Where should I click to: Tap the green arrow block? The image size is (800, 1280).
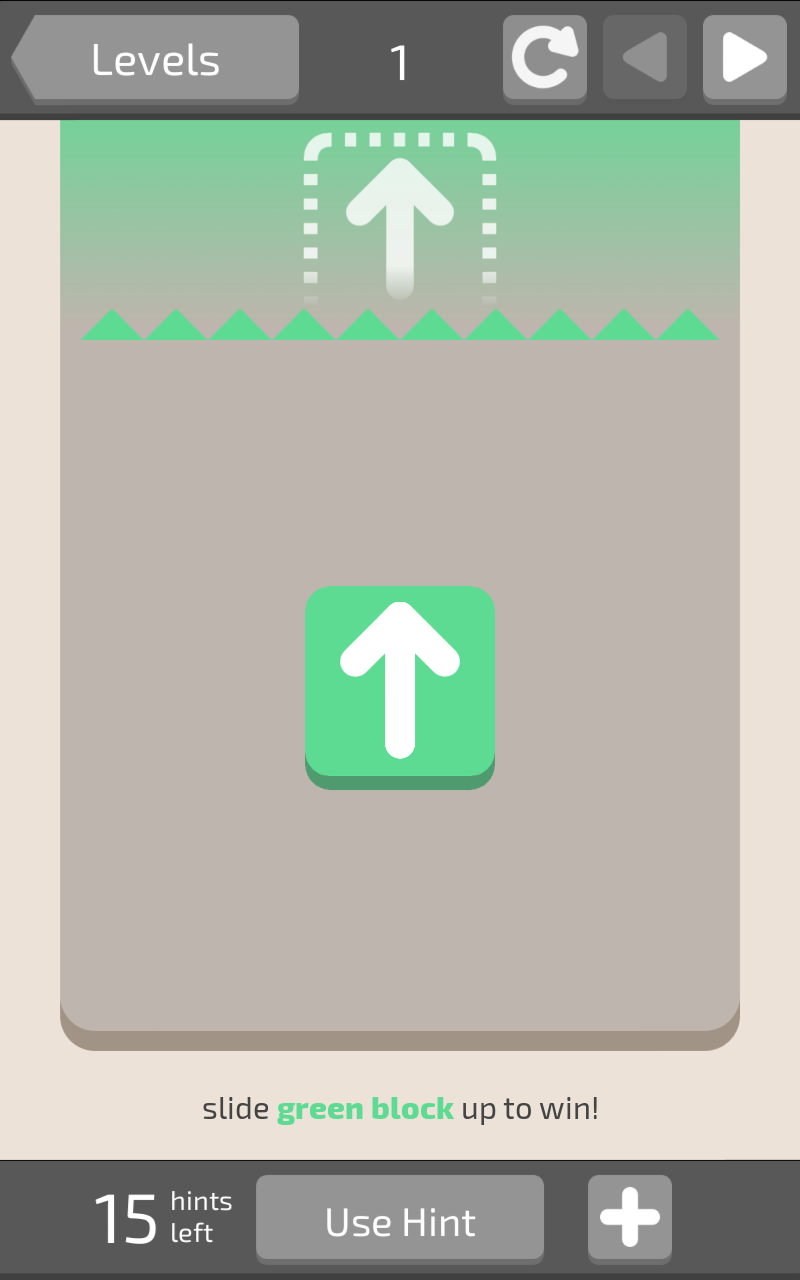click(400, 687)
